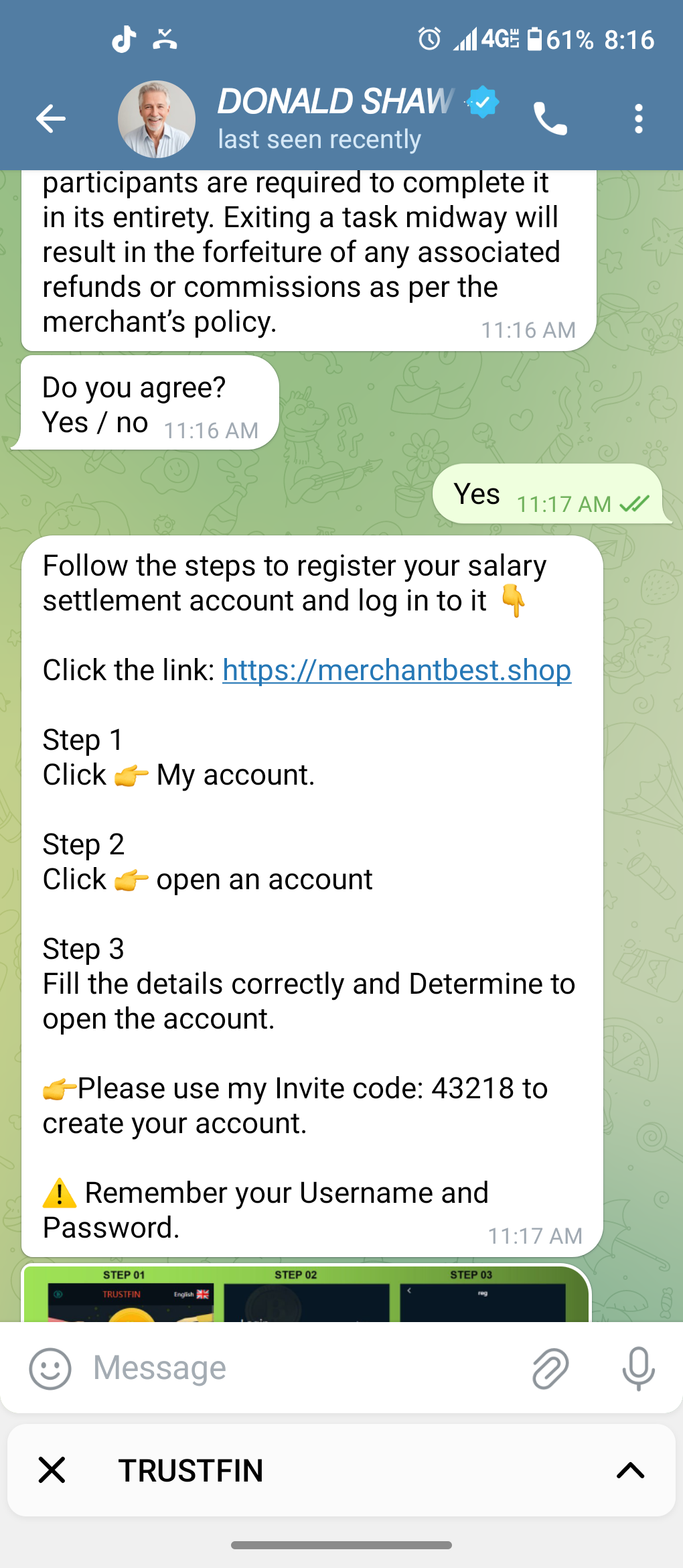
Task: Open the emoji picker
Action: (50, 1368)
